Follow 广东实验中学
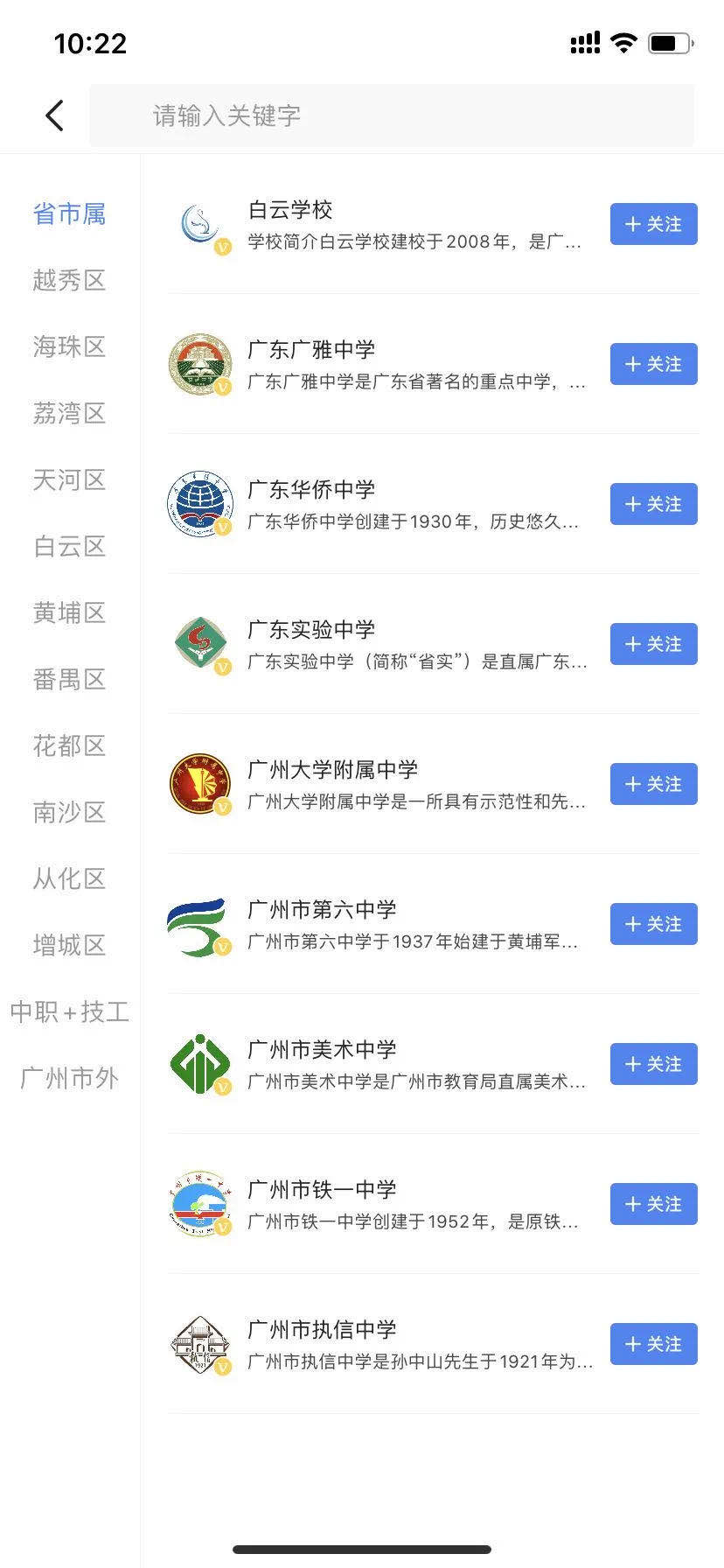The height and width of the screenshot is (1568, 724). 653,644
